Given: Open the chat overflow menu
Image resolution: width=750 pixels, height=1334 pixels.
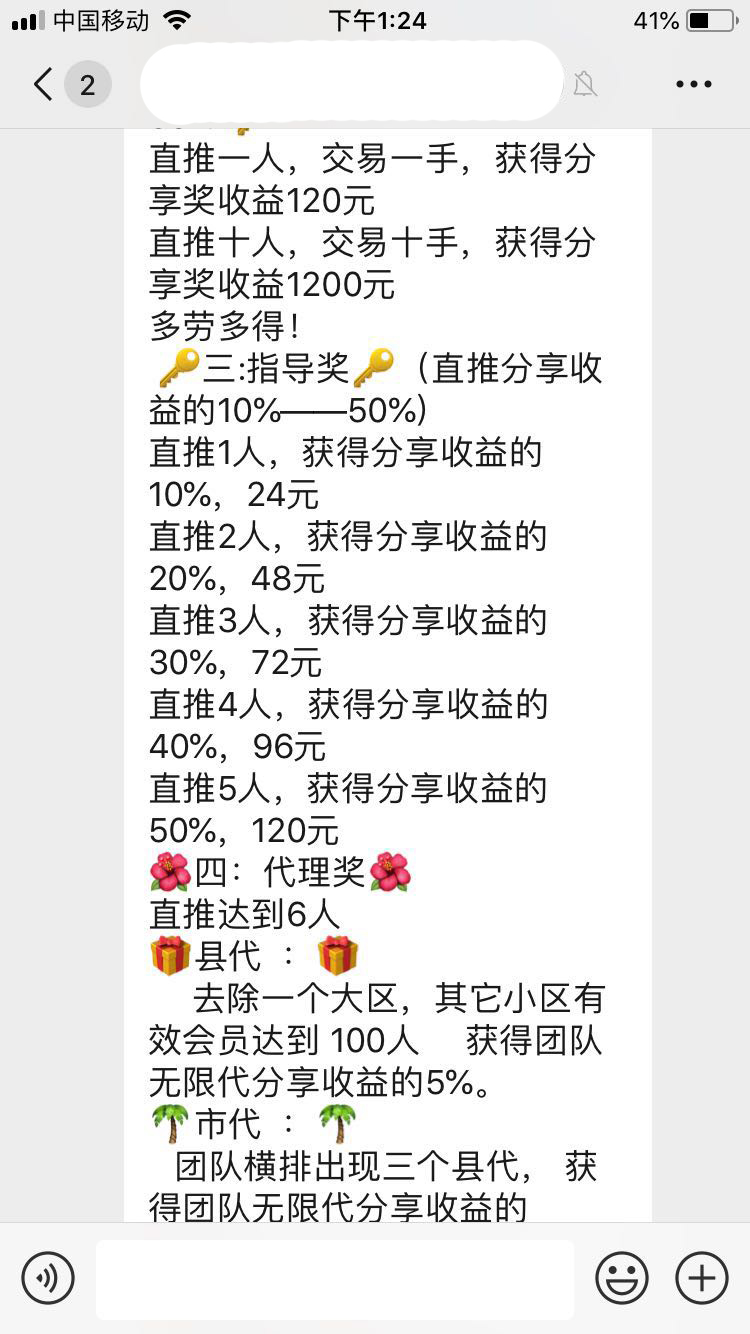Looking at the screenshot, I should click(x=693, y=85).
